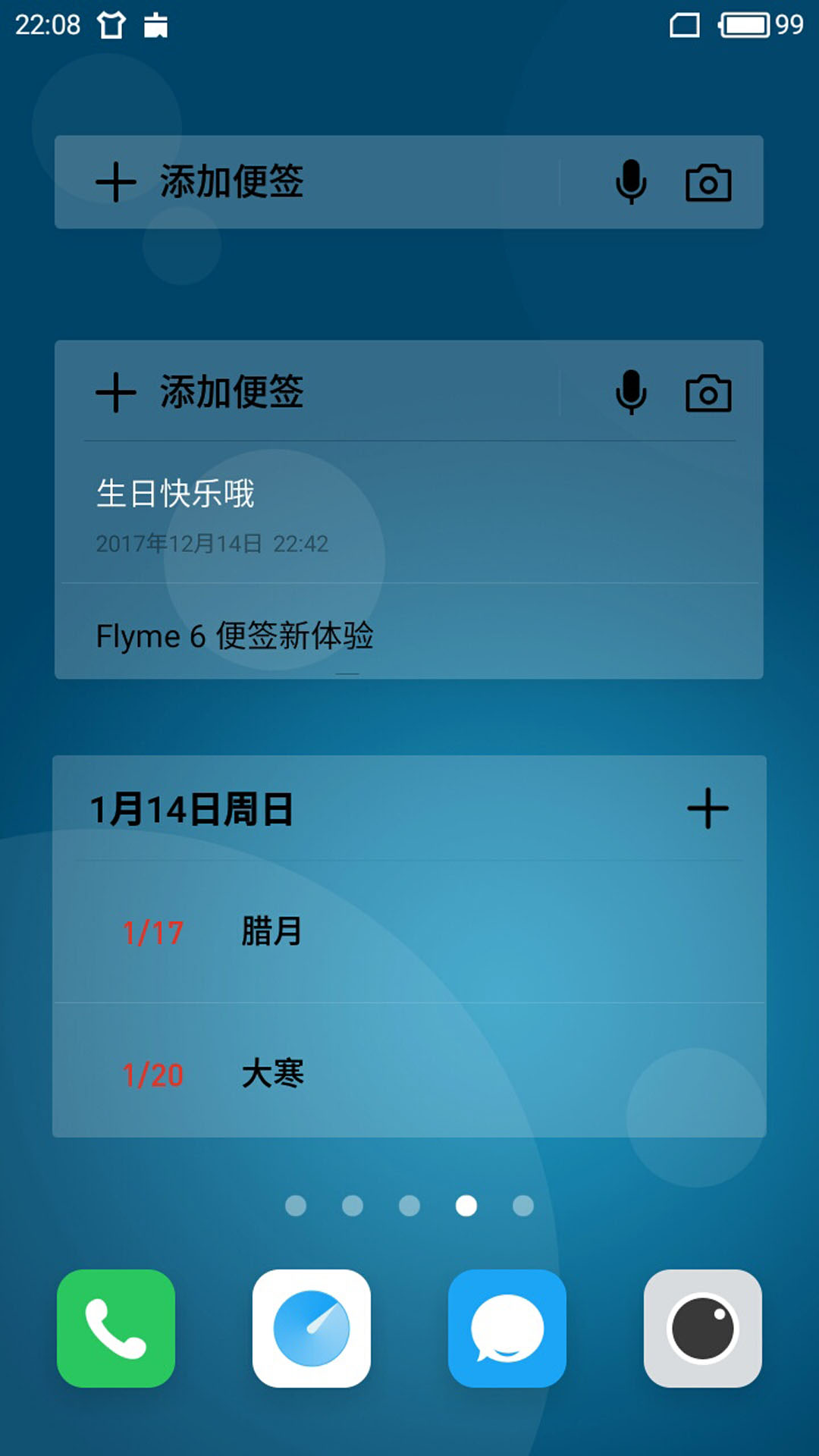The image size is (819, 1456).
Task: Tap the microphone in the top note widget
Action: [x=631, y=182]
